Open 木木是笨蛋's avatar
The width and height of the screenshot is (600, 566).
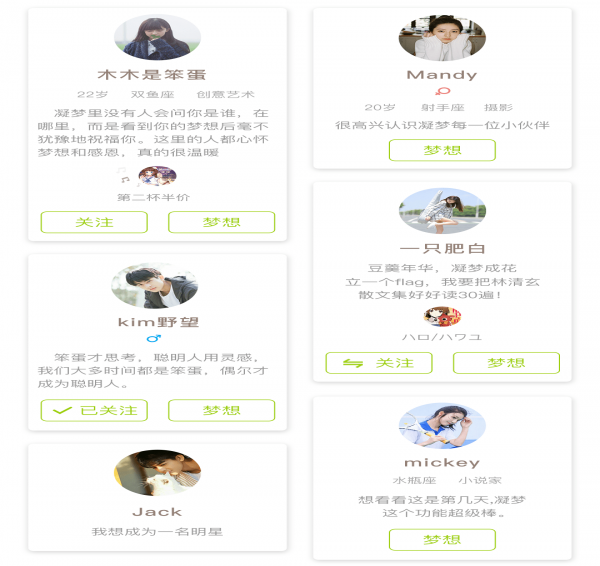157,38
